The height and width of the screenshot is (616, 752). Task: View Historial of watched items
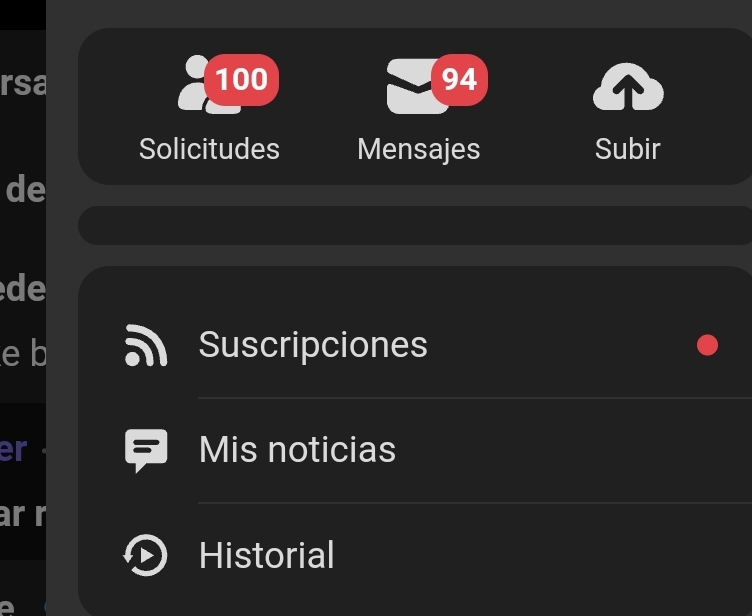266,555
